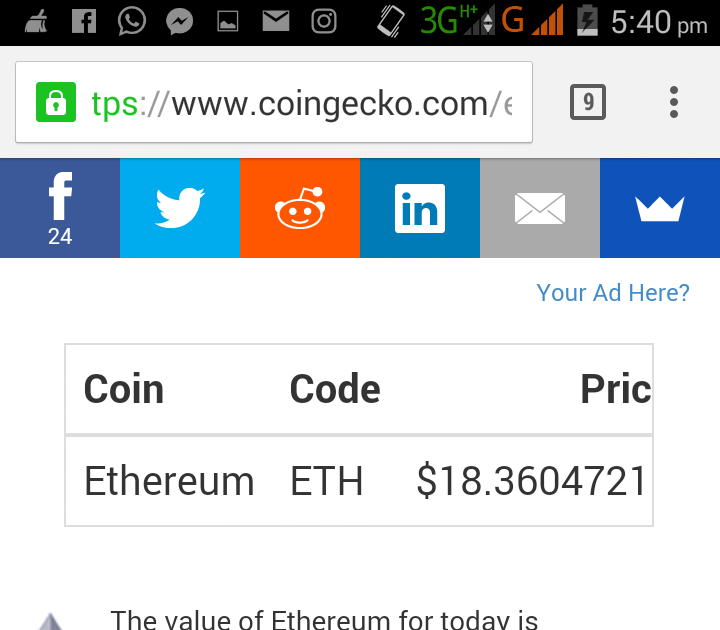Screen dimensions: 720x630
Task: Share this page on Twitter
Action: pos(180,208)
